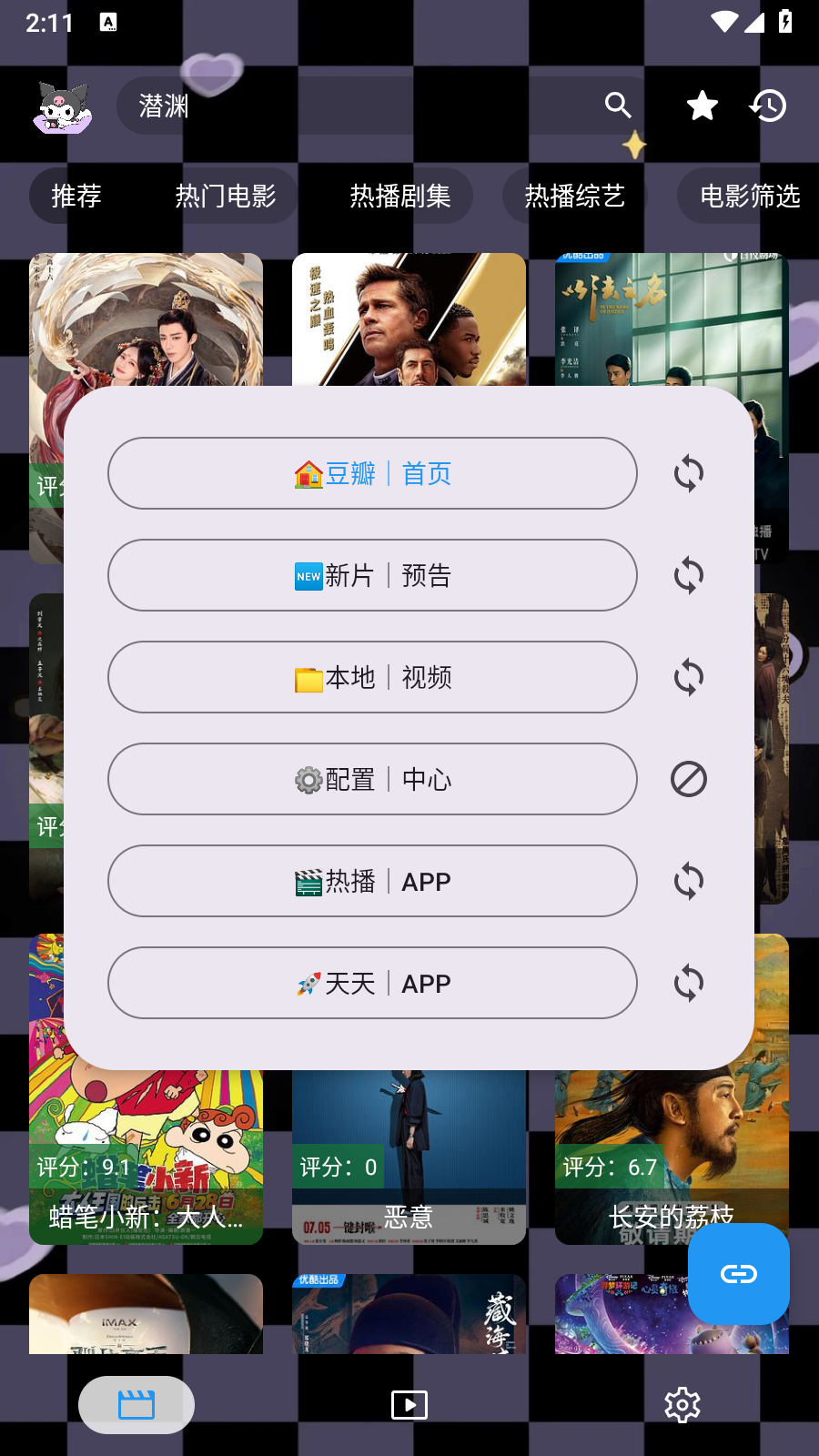Screen dimensions: 819x1456
Task: Refresh the 天天｜APP source
Action: coord(689,983)
